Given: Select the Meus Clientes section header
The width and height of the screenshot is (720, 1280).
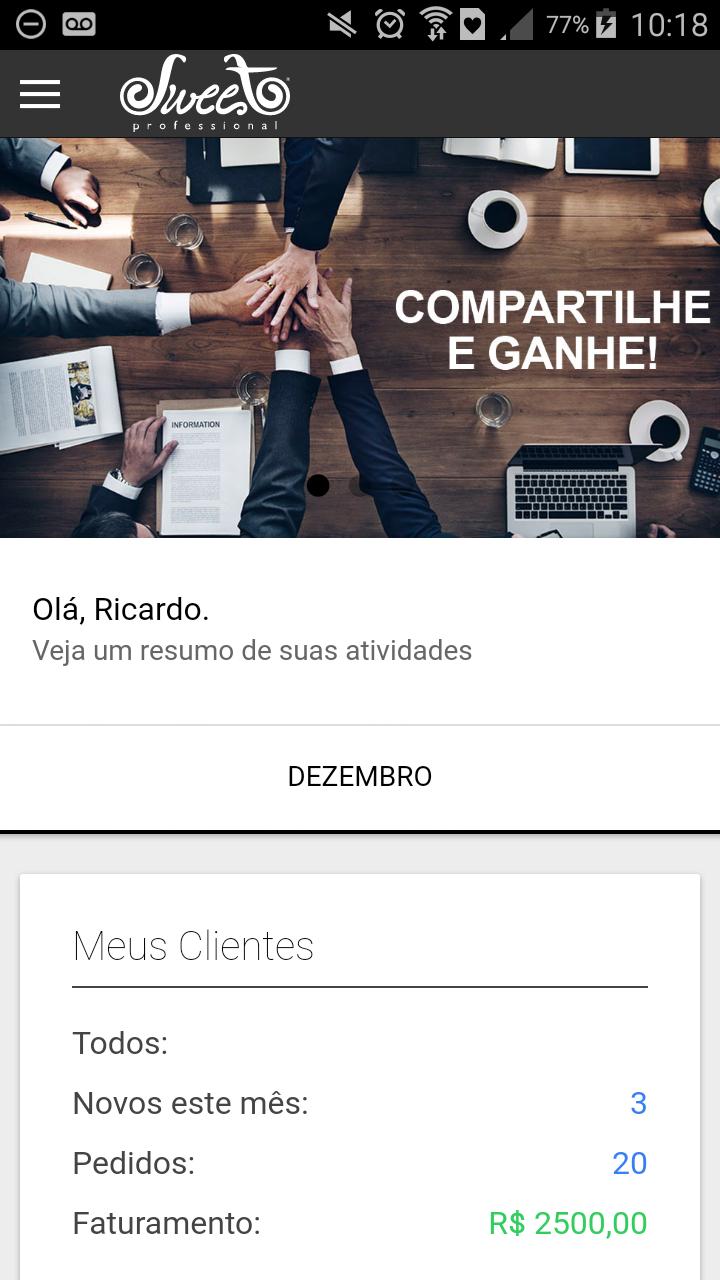Looking at the screenshot, I should [x=193, y=944].
